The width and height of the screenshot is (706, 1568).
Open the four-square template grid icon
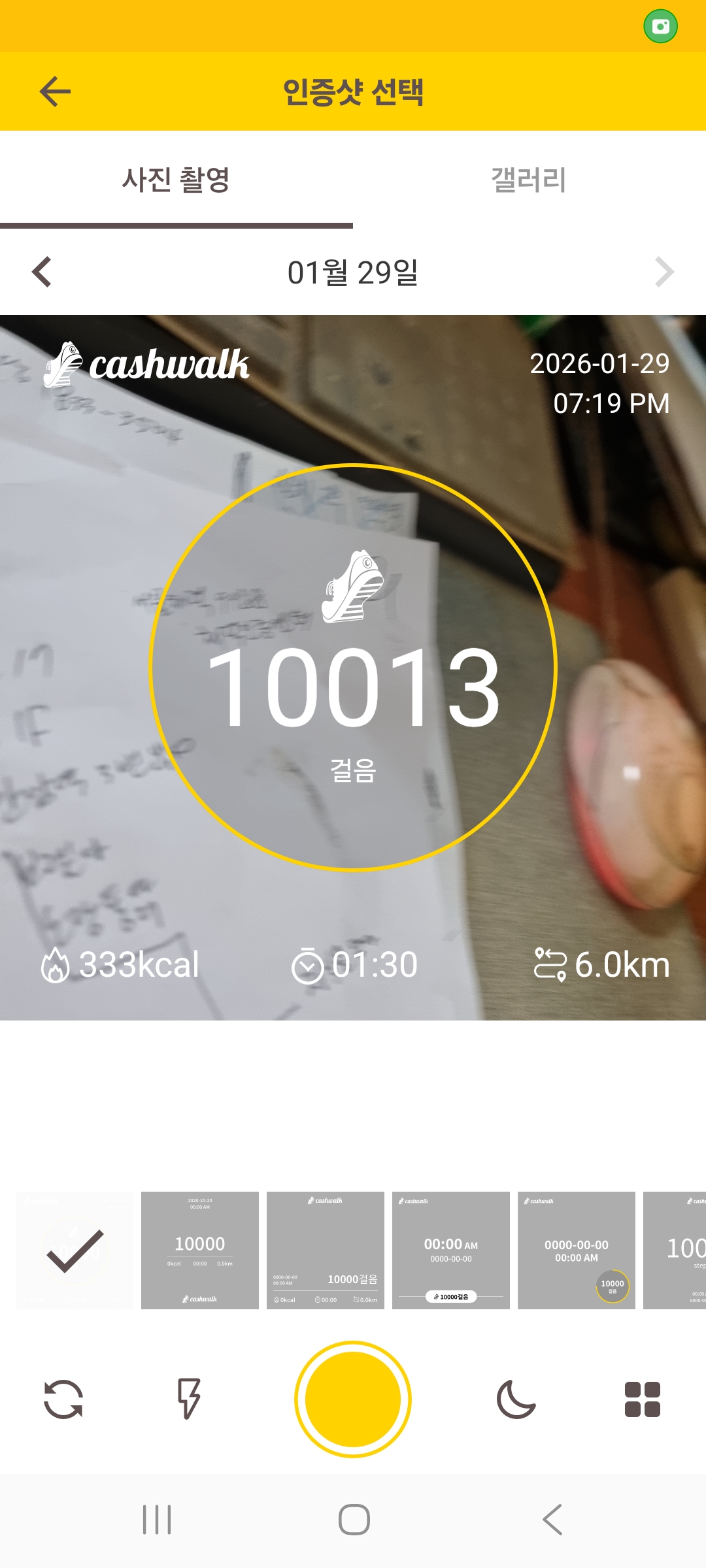[x=642, y=1399]
